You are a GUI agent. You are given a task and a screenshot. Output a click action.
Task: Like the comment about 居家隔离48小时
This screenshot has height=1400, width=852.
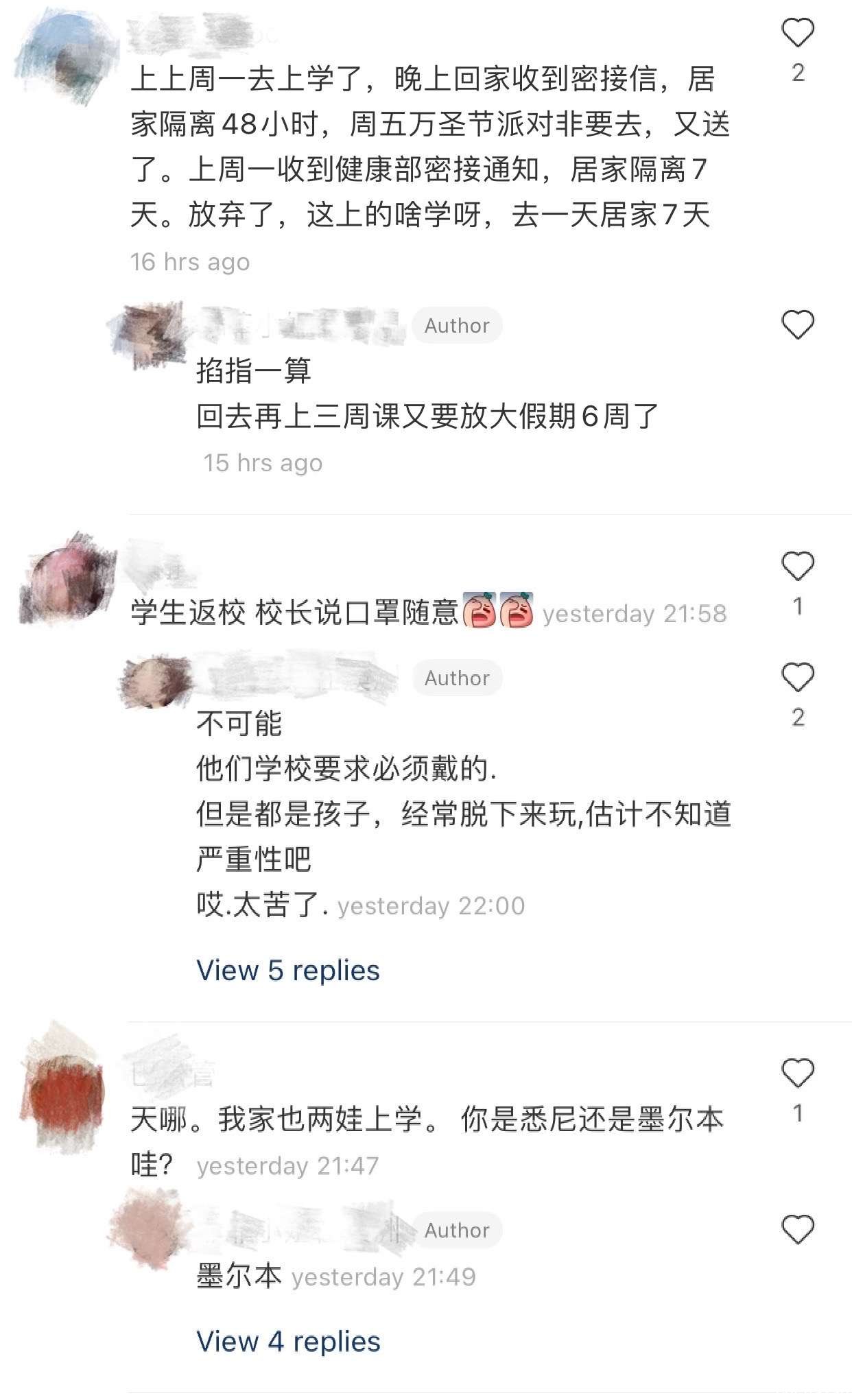coord(797,34)
